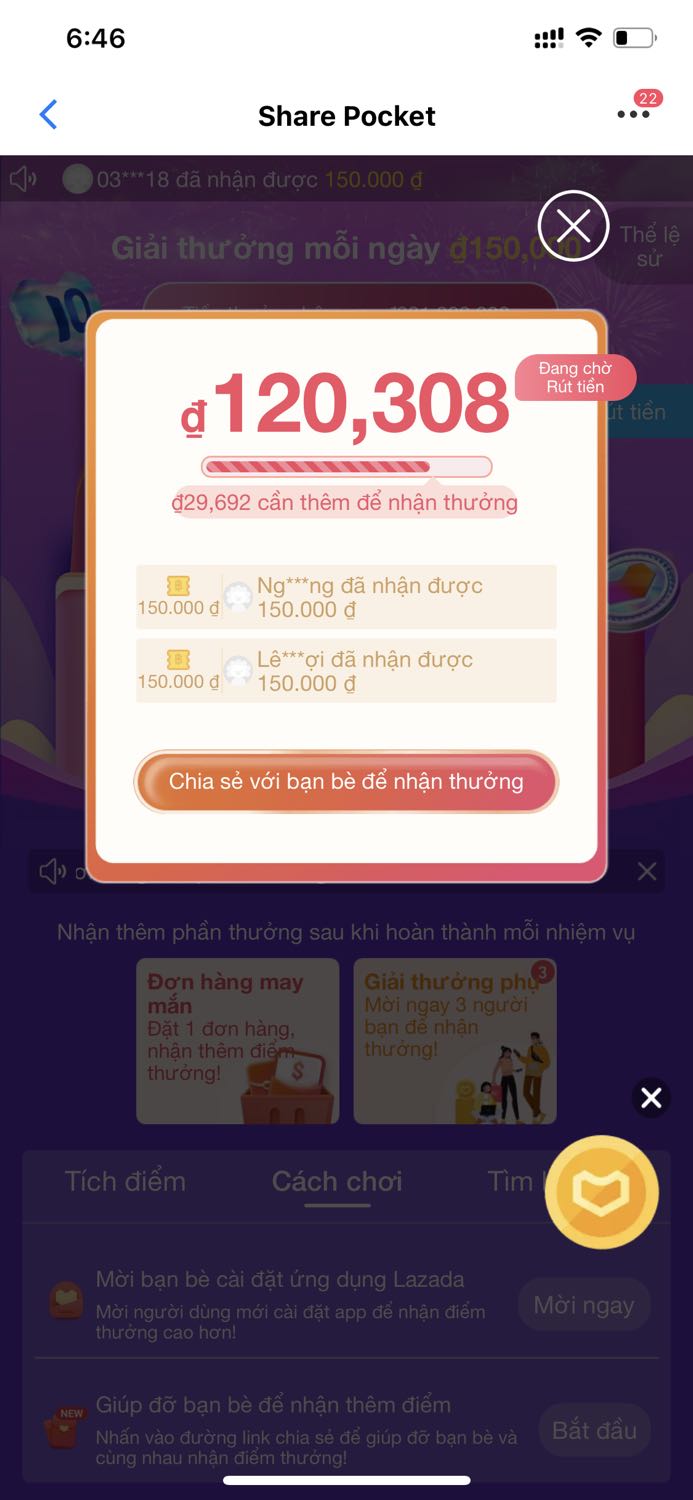The width and height of the screenshot is (693, 1500).
Task: Open the Đơn hàng may mắn card
Action: (238, 1040)
